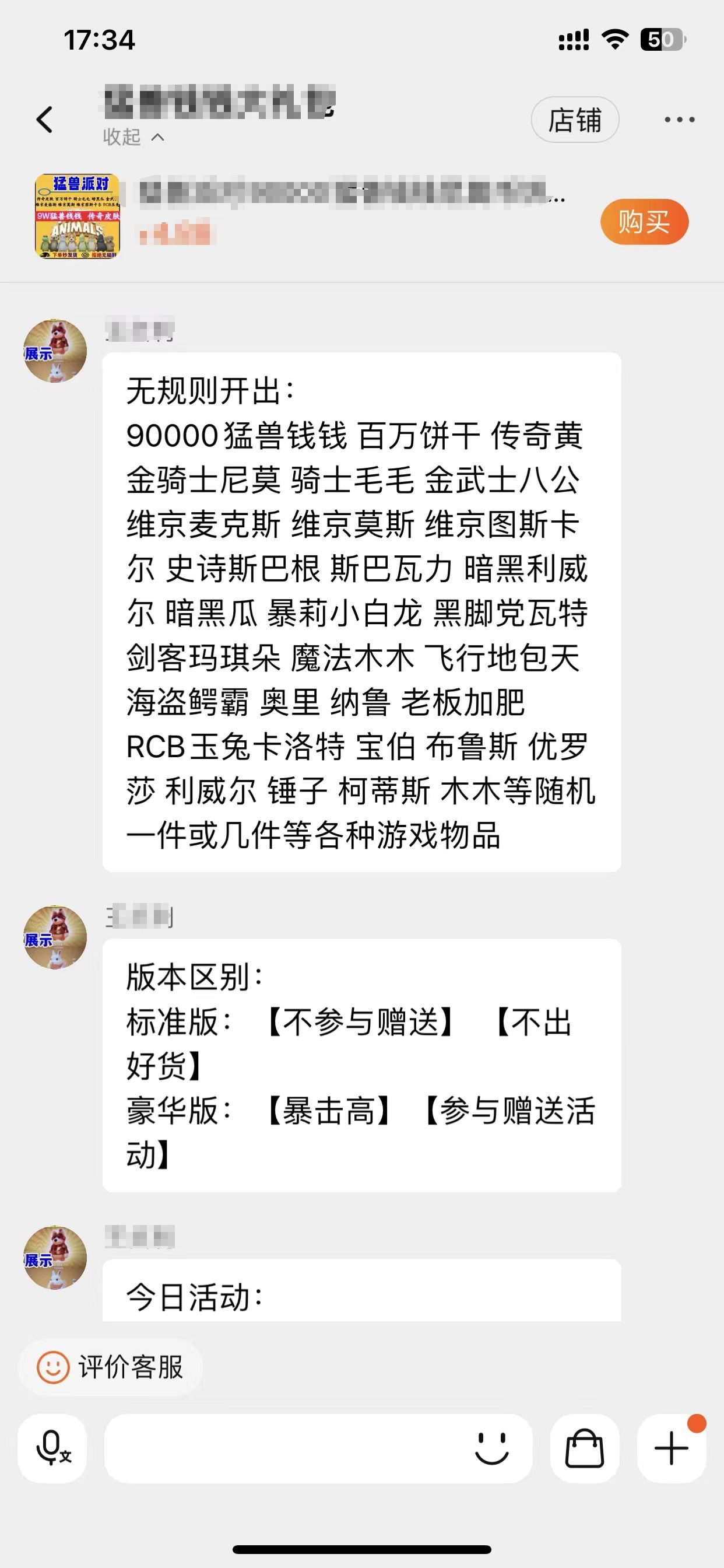724x1568 pixels.
Task: Open the 猛兽派对 product thumbnail
Action: pyautogui.click(x=78, y=216)
